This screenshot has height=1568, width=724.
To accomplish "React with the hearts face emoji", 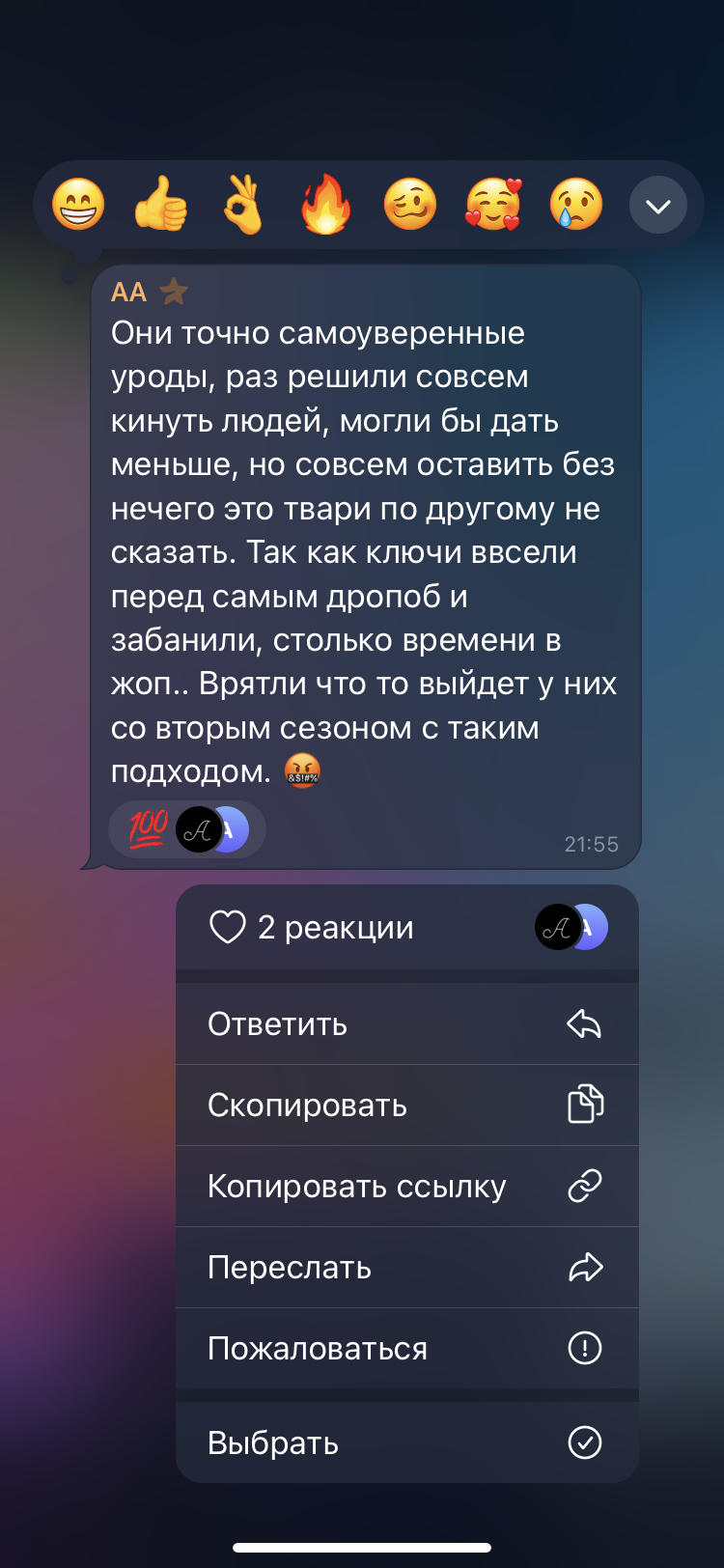I will tap(493, 205).
